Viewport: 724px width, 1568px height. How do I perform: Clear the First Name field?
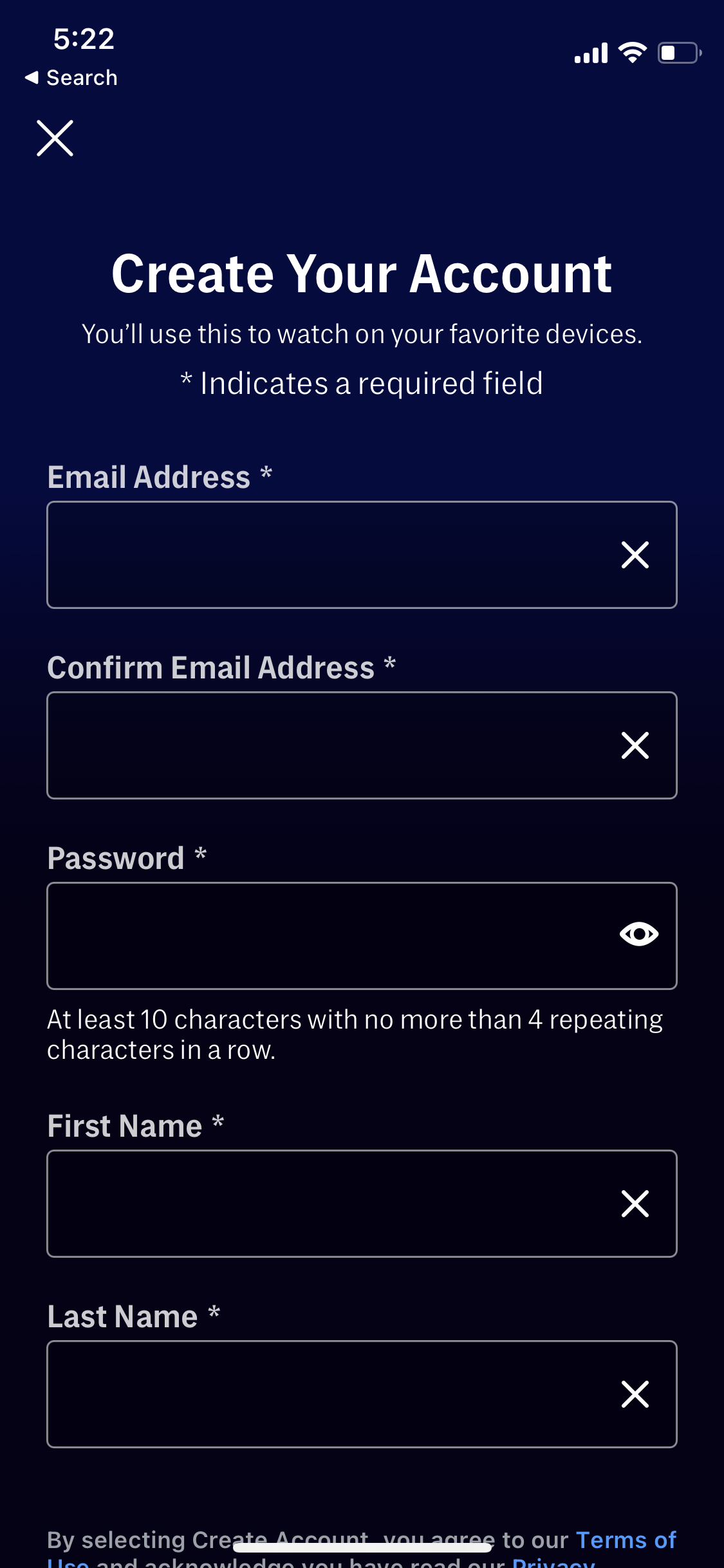pos(635,1204)
